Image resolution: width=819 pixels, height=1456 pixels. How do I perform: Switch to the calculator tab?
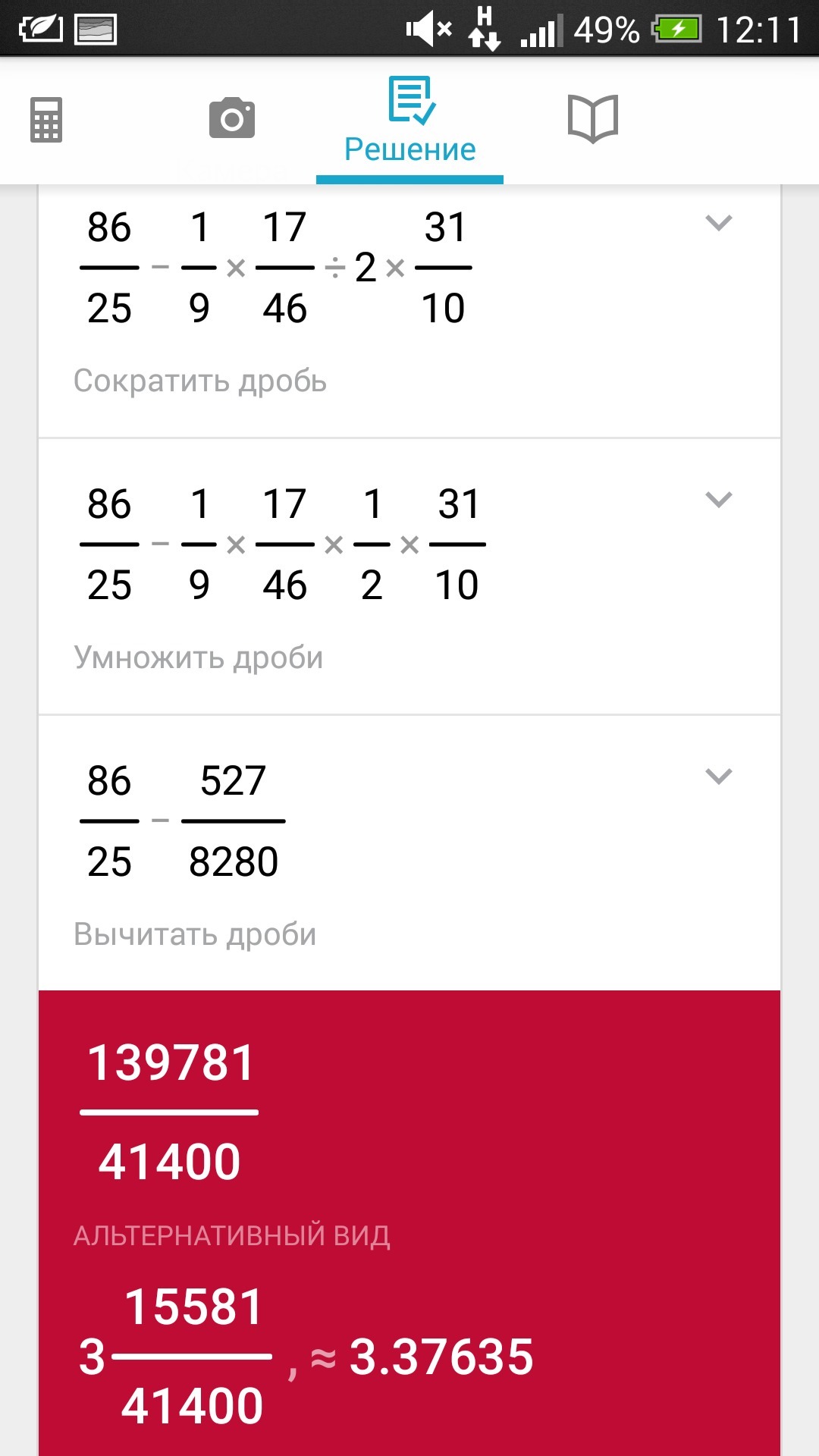click(x=46, y=120)
